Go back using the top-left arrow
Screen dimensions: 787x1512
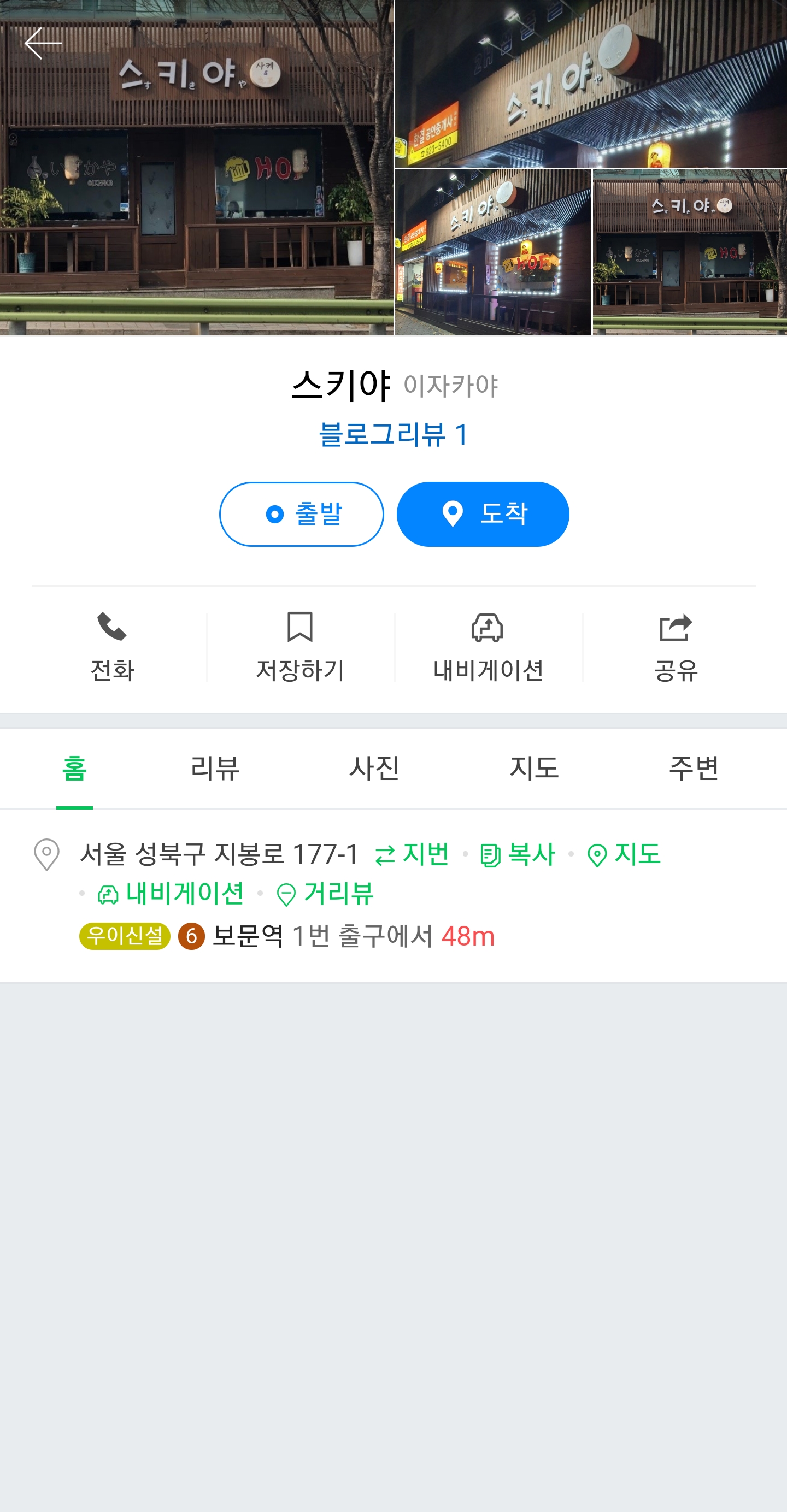pos(42,44)
